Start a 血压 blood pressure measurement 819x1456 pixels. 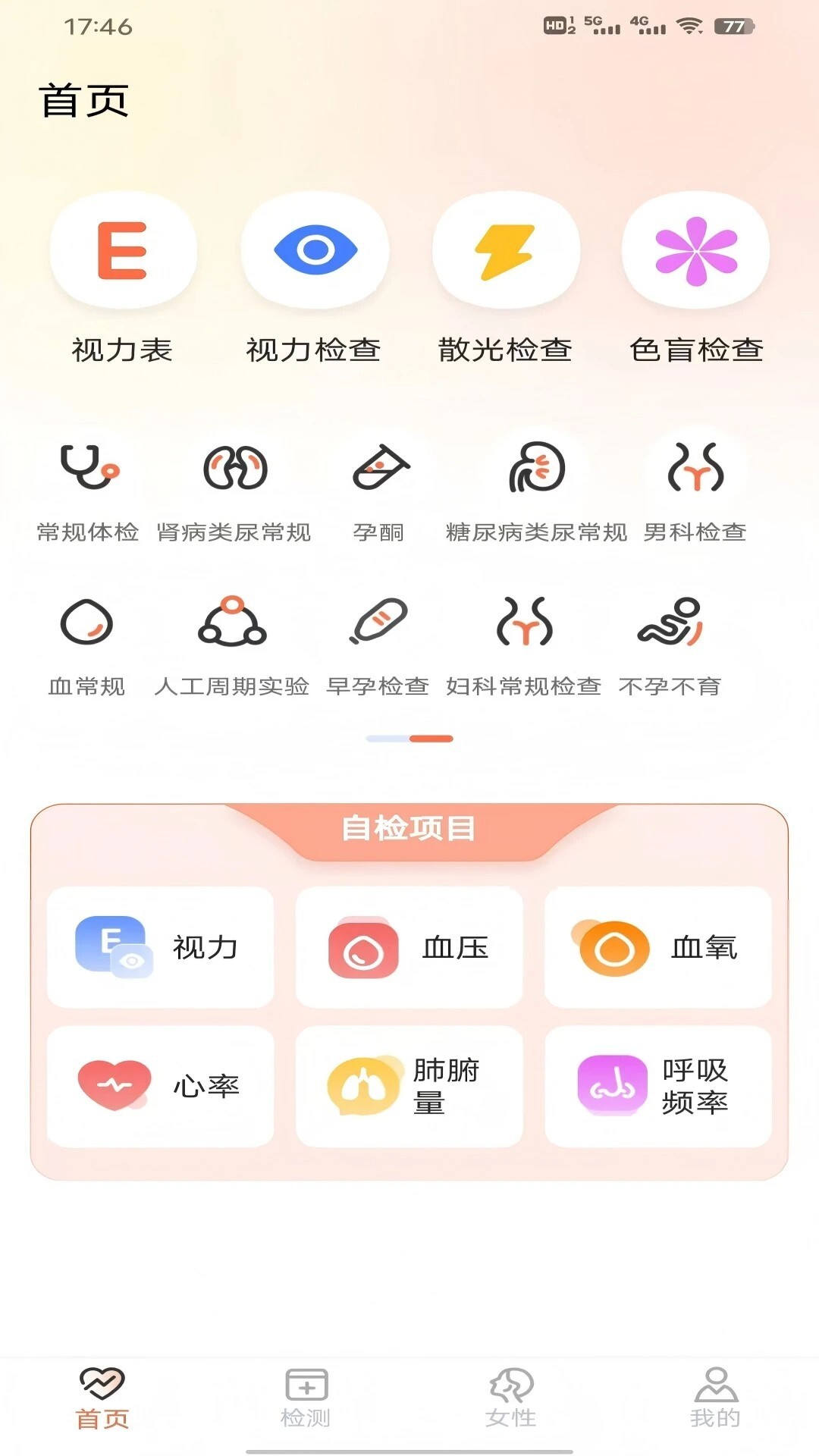(x=408, y=946)
